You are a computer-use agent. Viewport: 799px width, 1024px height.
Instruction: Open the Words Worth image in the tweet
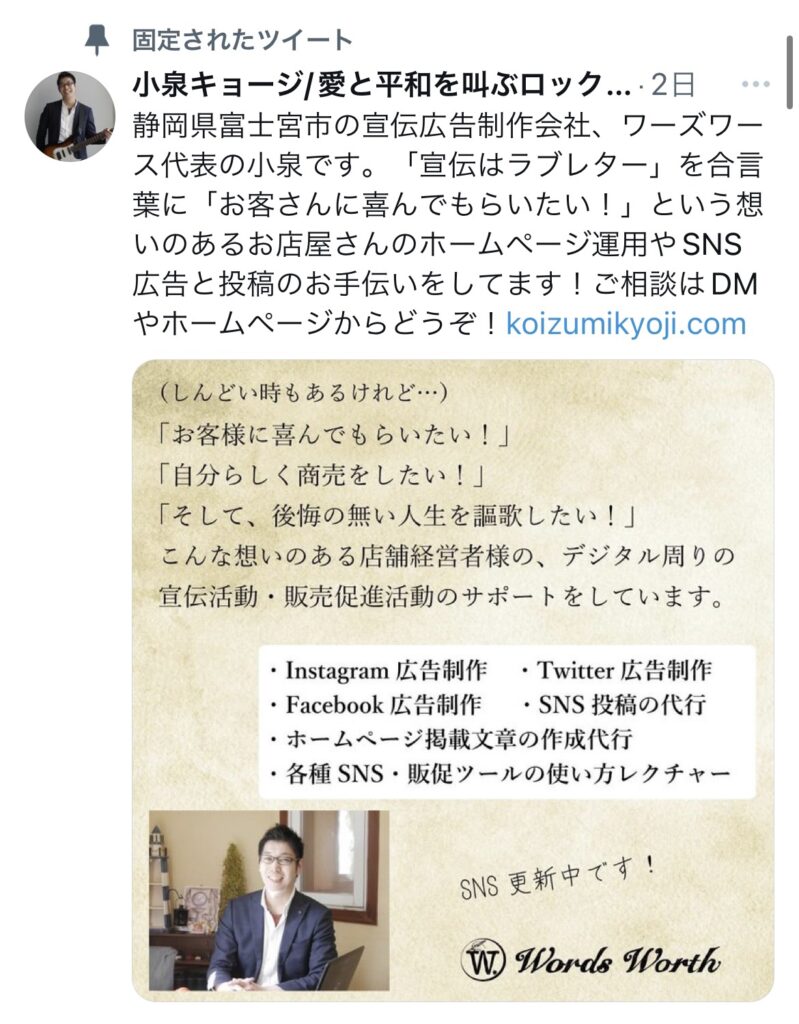point(452,680)
